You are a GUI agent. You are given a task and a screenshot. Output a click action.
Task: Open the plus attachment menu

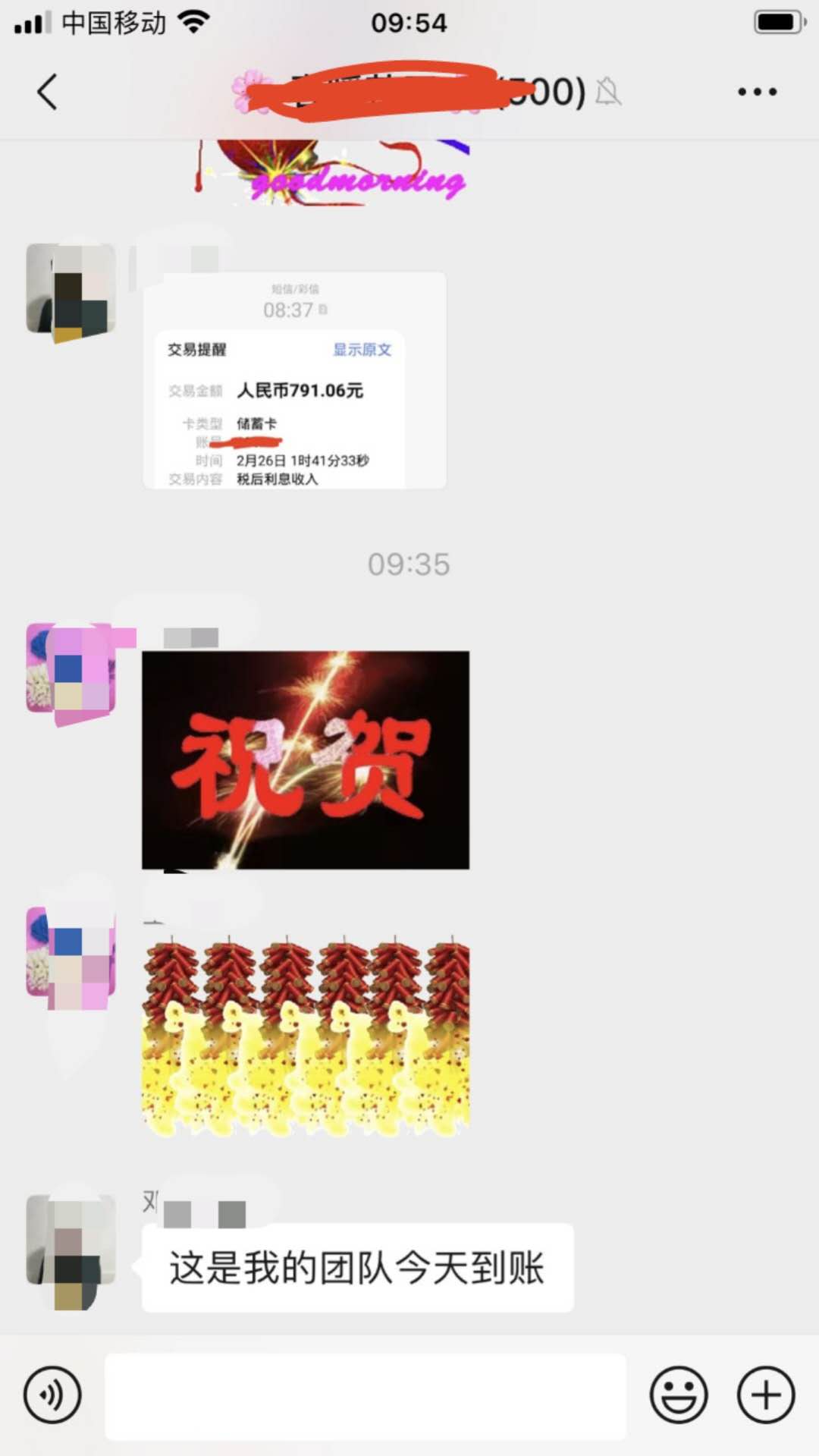pos(766,1395)
